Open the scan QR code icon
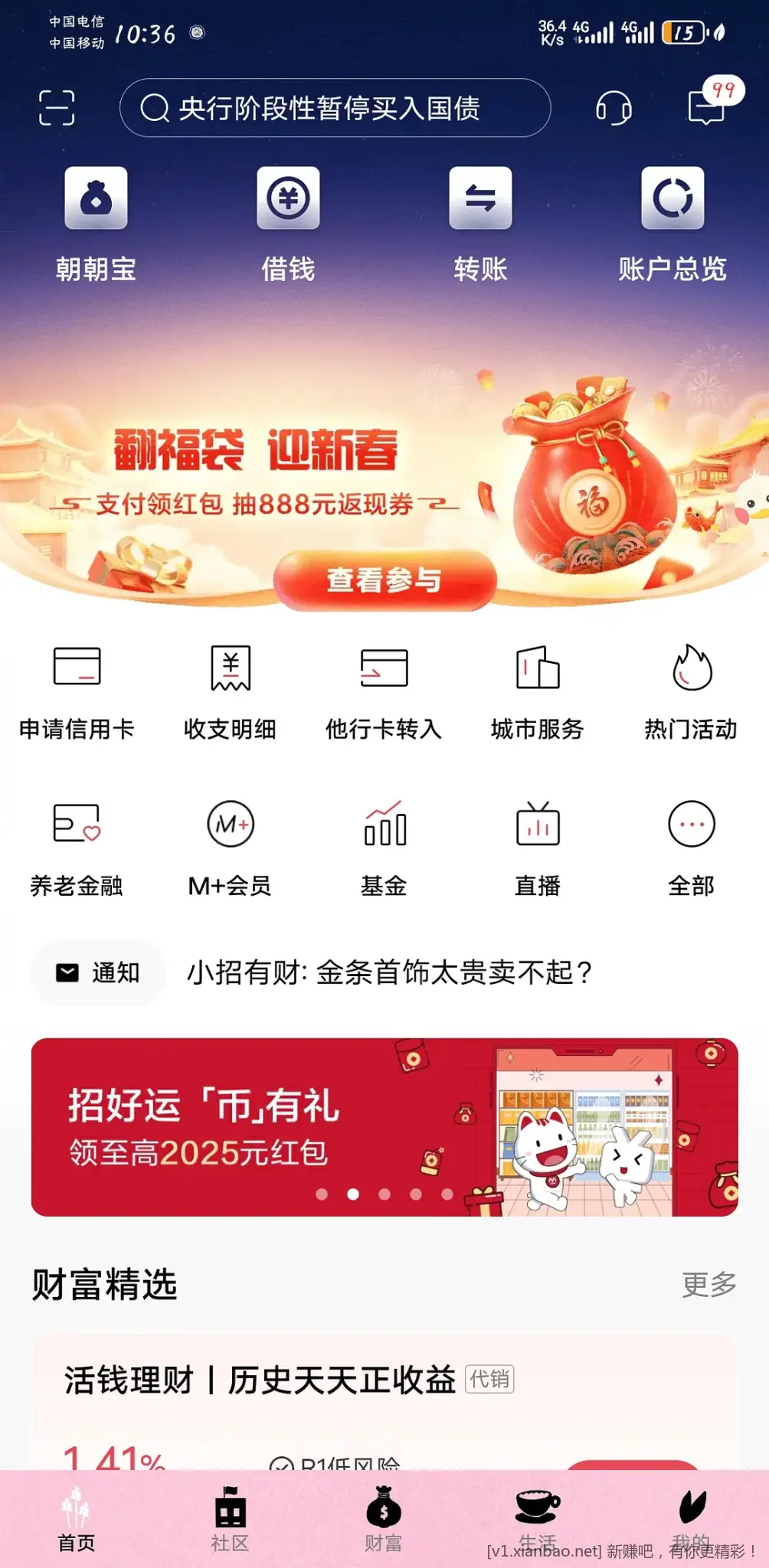769x1568 pixels. click(x=57, y=108)
